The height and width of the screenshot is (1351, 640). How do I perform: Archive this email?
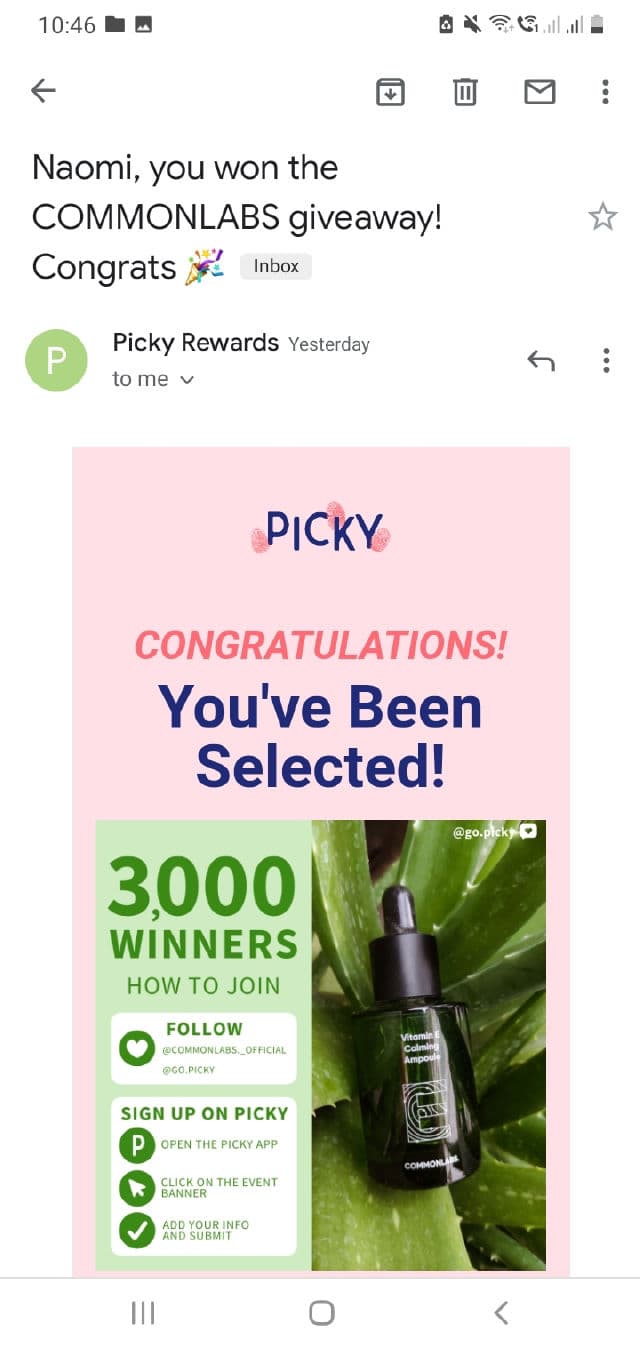(x=390, y=92)
